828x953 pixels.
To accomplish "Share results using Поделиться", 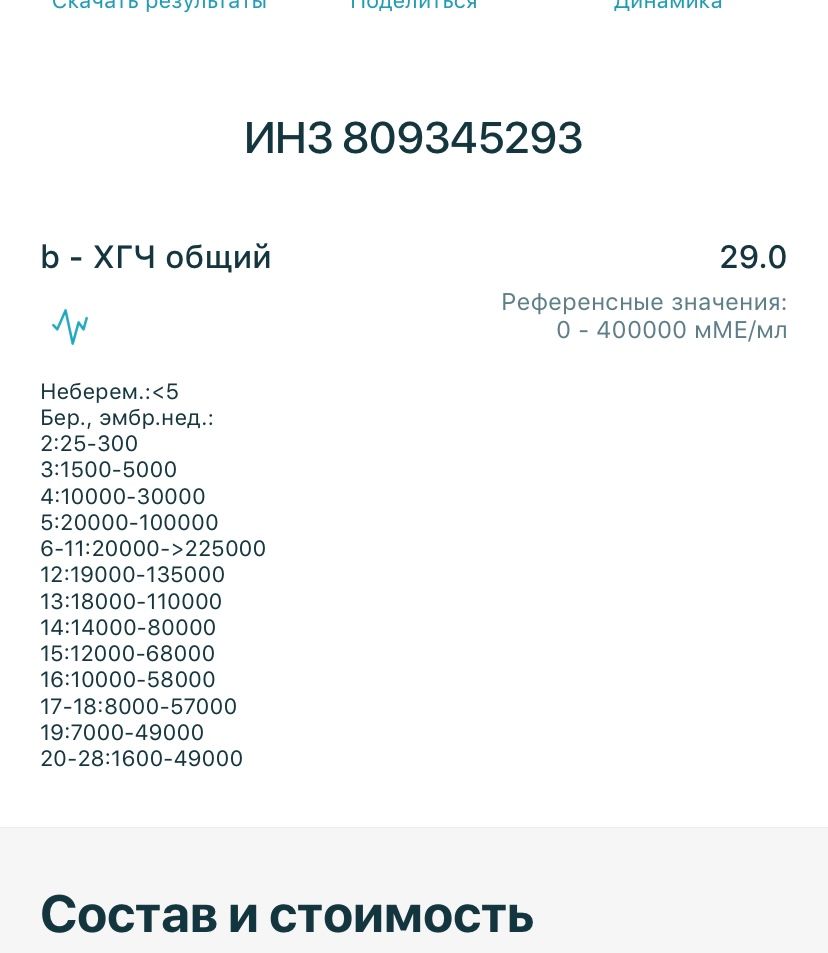I will [x=413, y=5].
